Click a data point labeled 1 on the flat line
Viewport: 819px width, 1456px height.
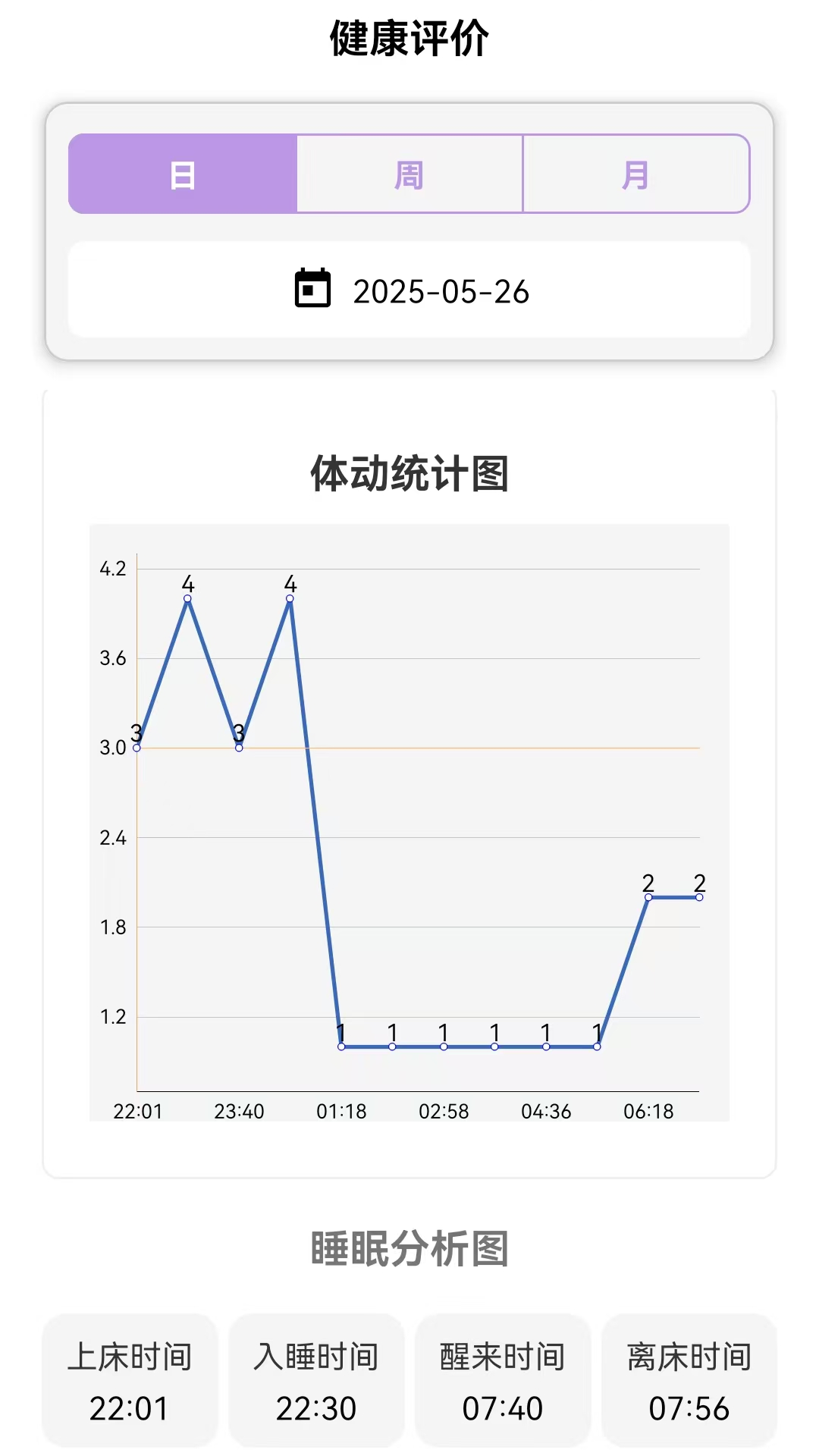coord(443,1046)
